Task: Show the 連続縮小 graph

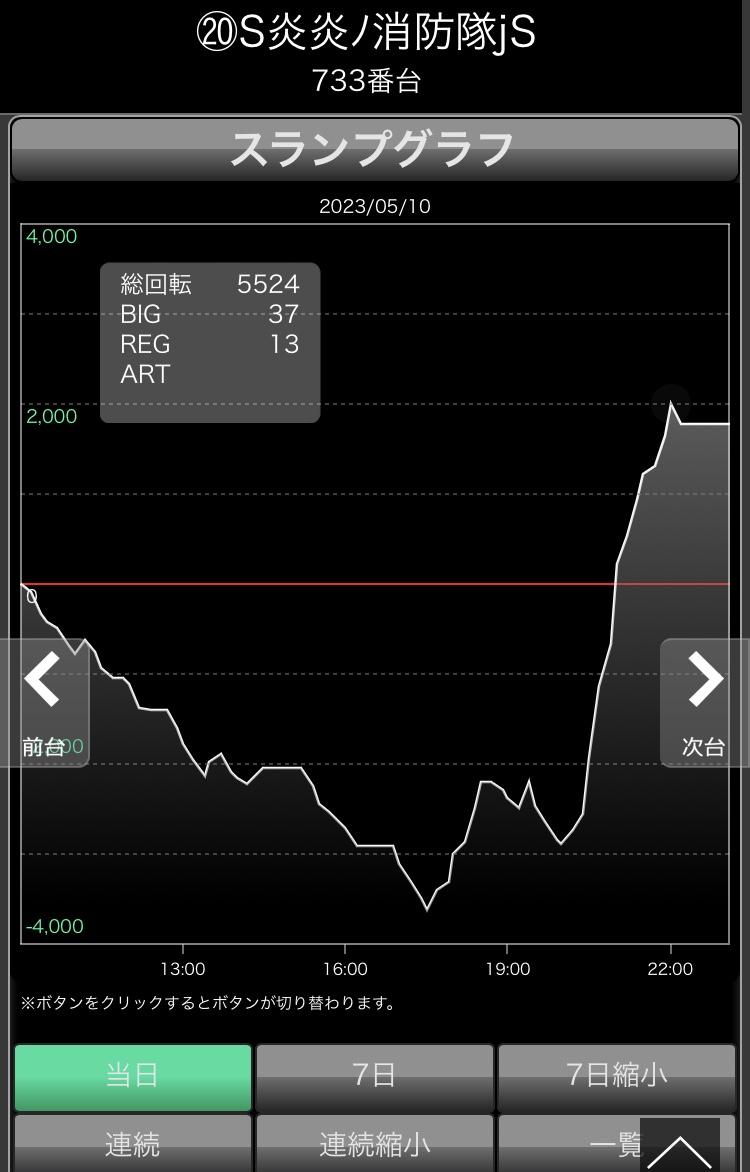Action: pos(374,1144)
